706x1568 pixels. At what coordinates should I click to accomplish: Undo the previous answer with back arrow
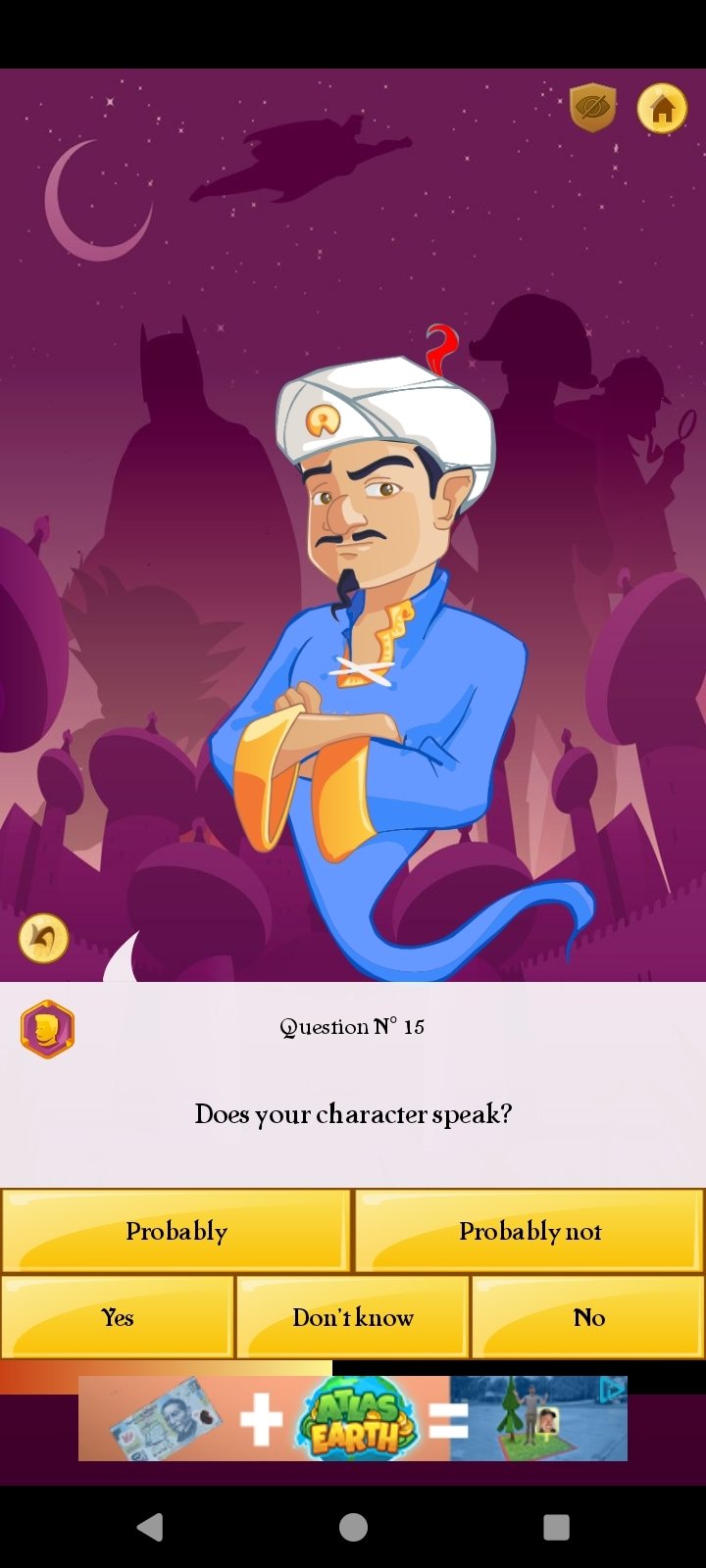click(43, 939)
